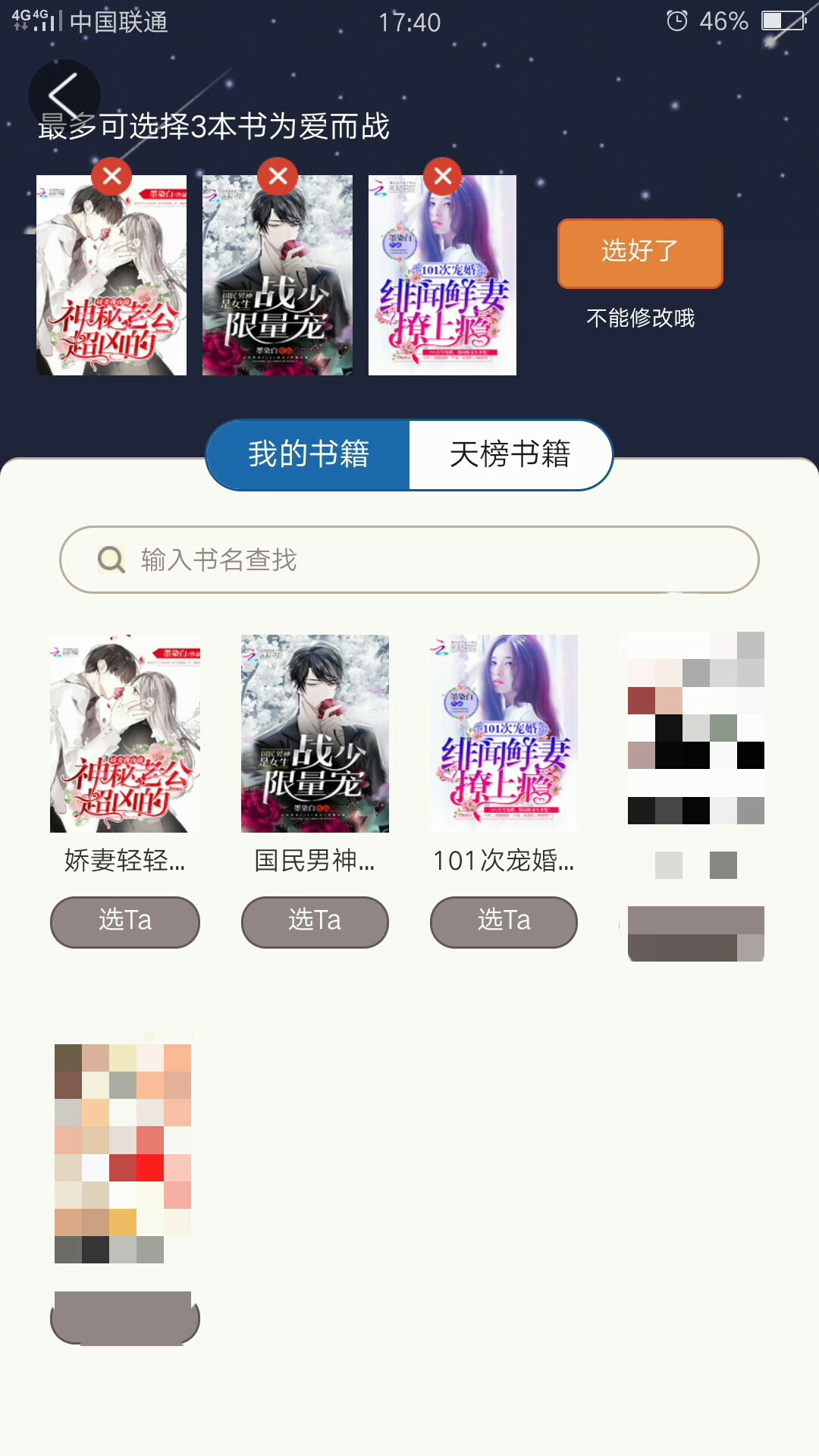Tap 选Ta under 国民男神...
The height and width of the screenshot is (1456, 819).
point(315,921)
